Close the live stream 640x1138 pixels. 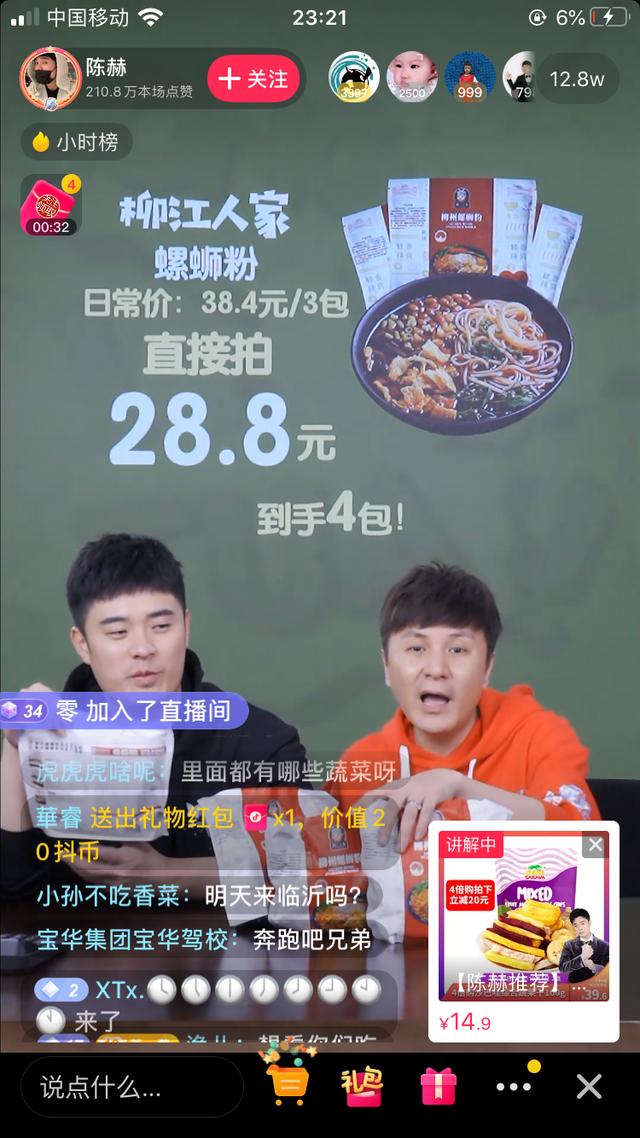(590, 1086)
